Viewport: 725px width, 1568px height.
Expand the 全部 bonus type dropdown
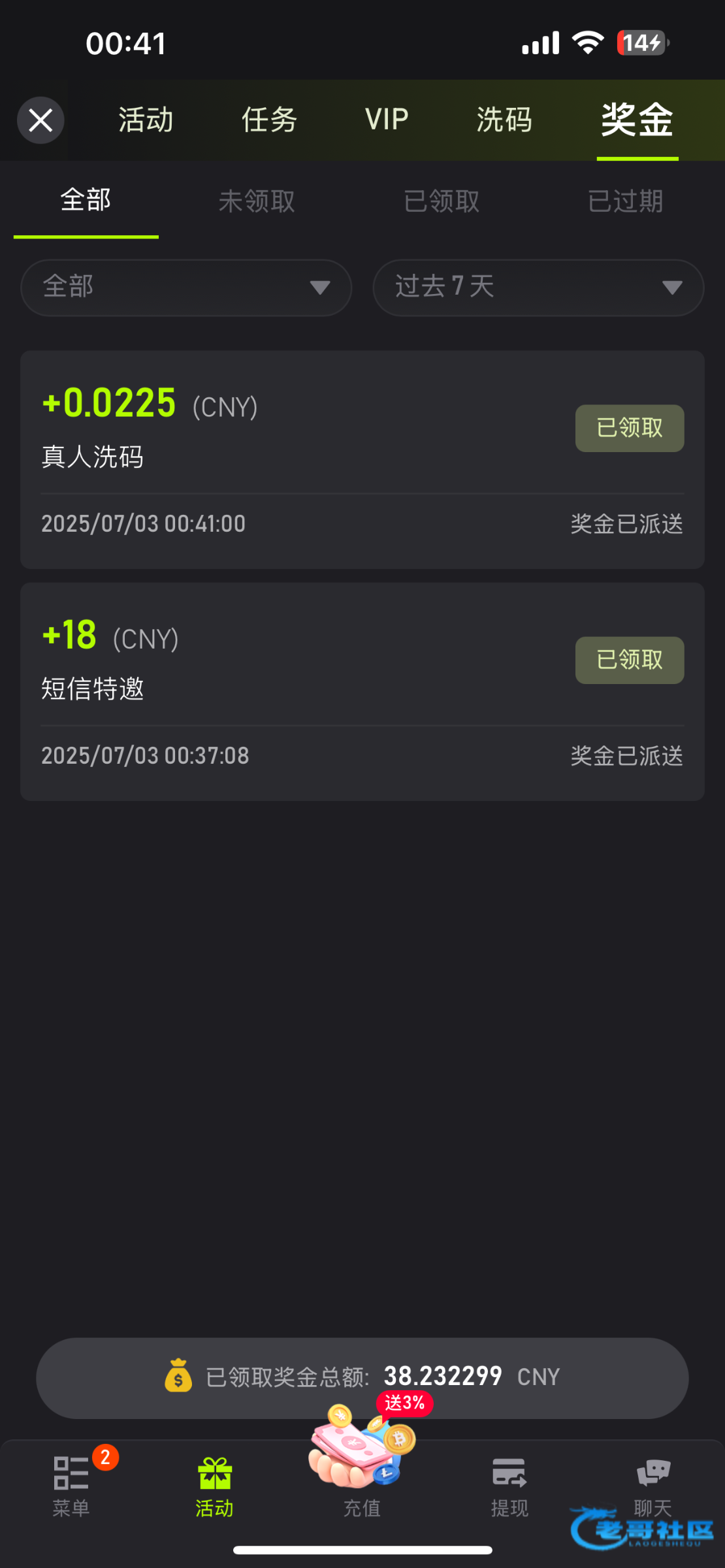pos(186,287)
